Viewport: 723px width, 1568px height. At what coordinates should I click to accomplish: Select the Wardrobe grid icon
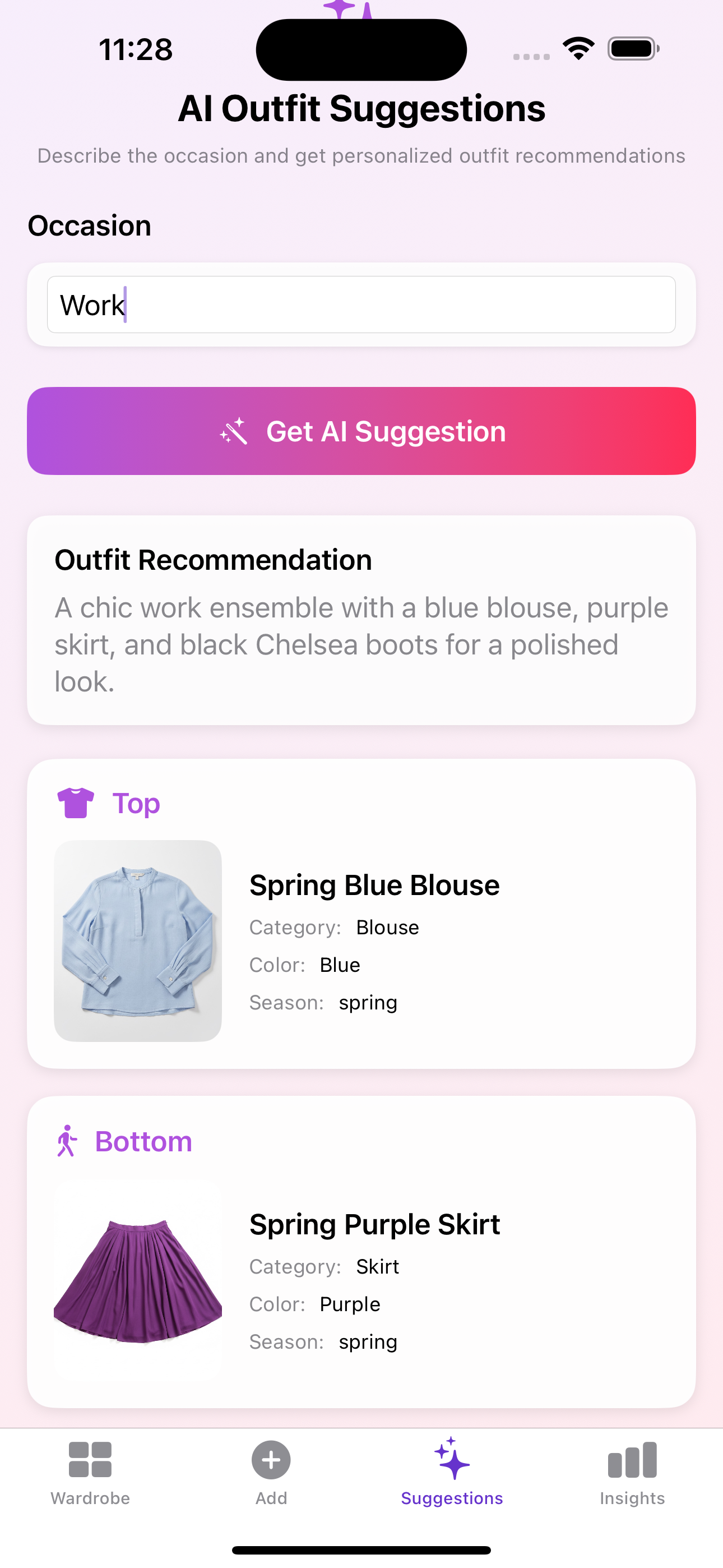click(90, 1460)
